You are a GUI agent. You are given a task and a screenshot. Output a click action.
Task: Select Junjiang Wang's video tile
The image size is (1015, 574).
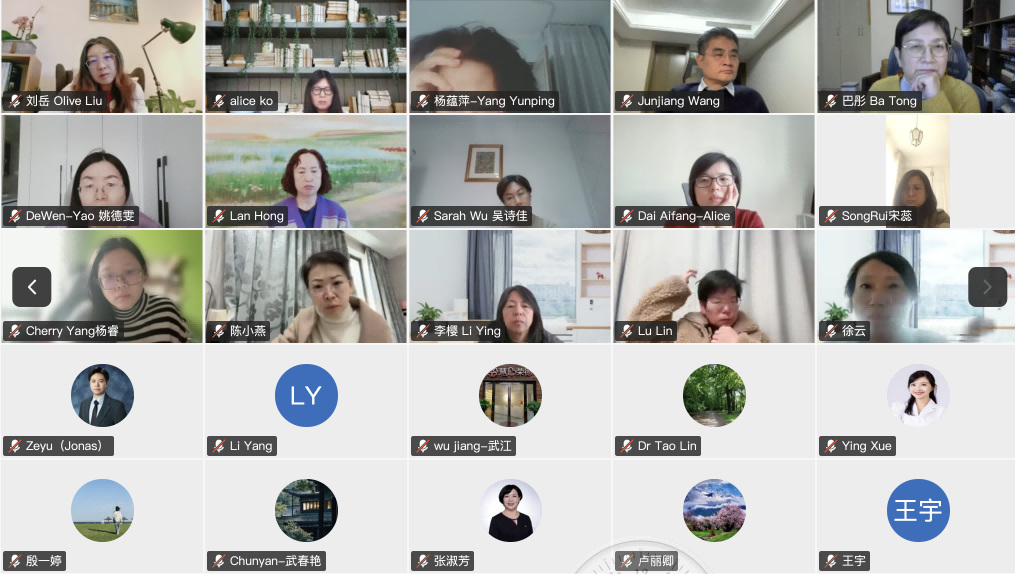coord(713,55)
